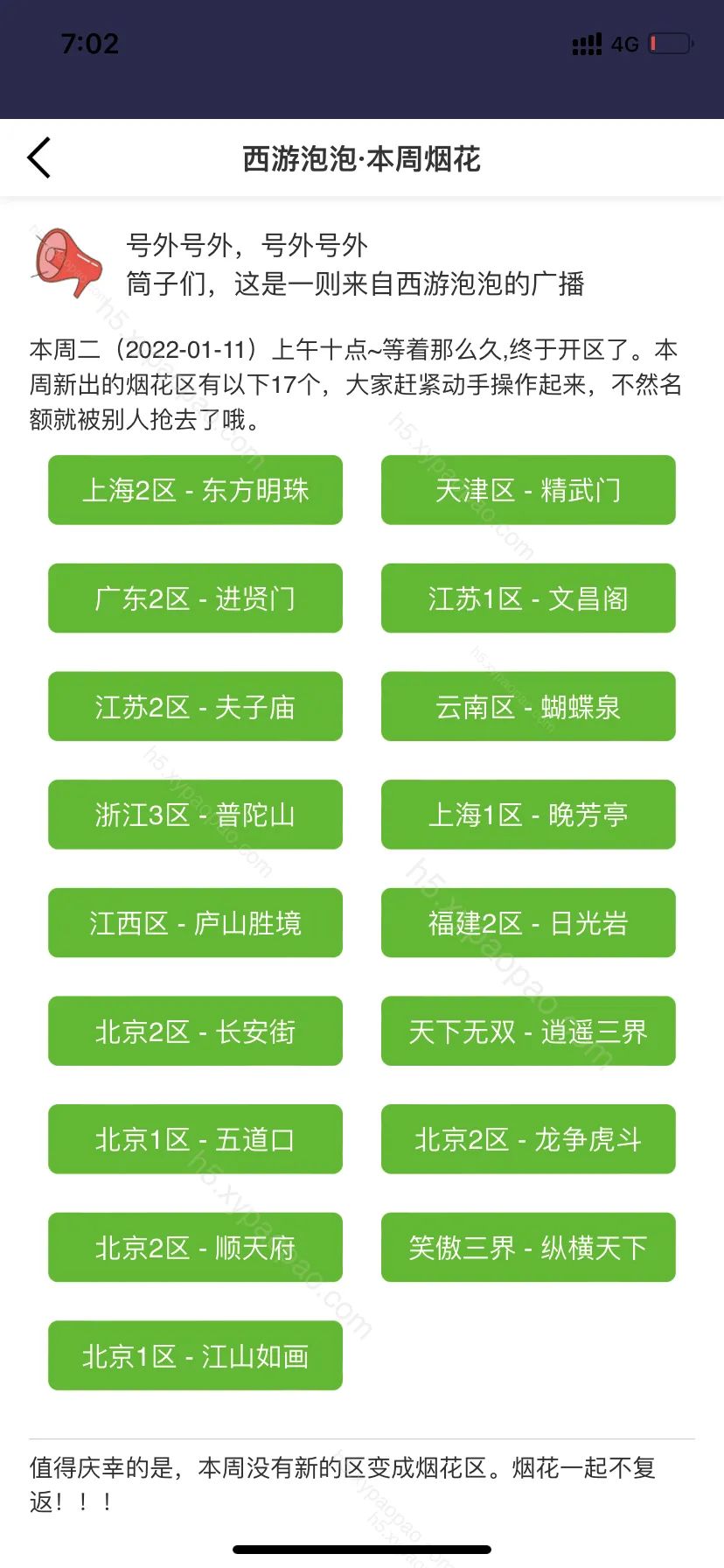The height and width of the screenshot is (1568, 724).
Task: Open 江苏1区 - 文昌阁
Action: click(x=528, y=598)
